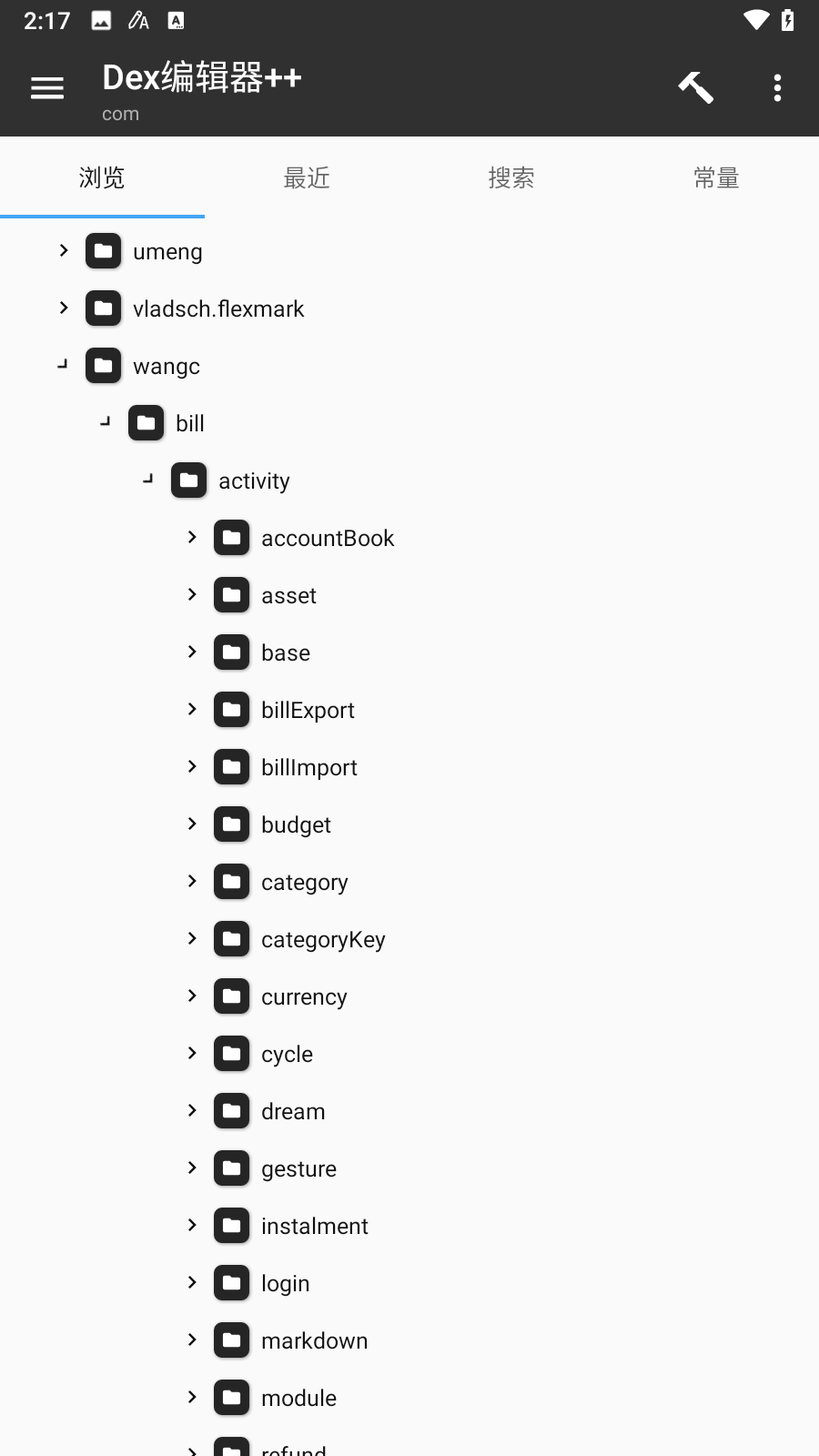Switch to the 最近 tab
819x1456 pixels.
[x=307, y=178]
